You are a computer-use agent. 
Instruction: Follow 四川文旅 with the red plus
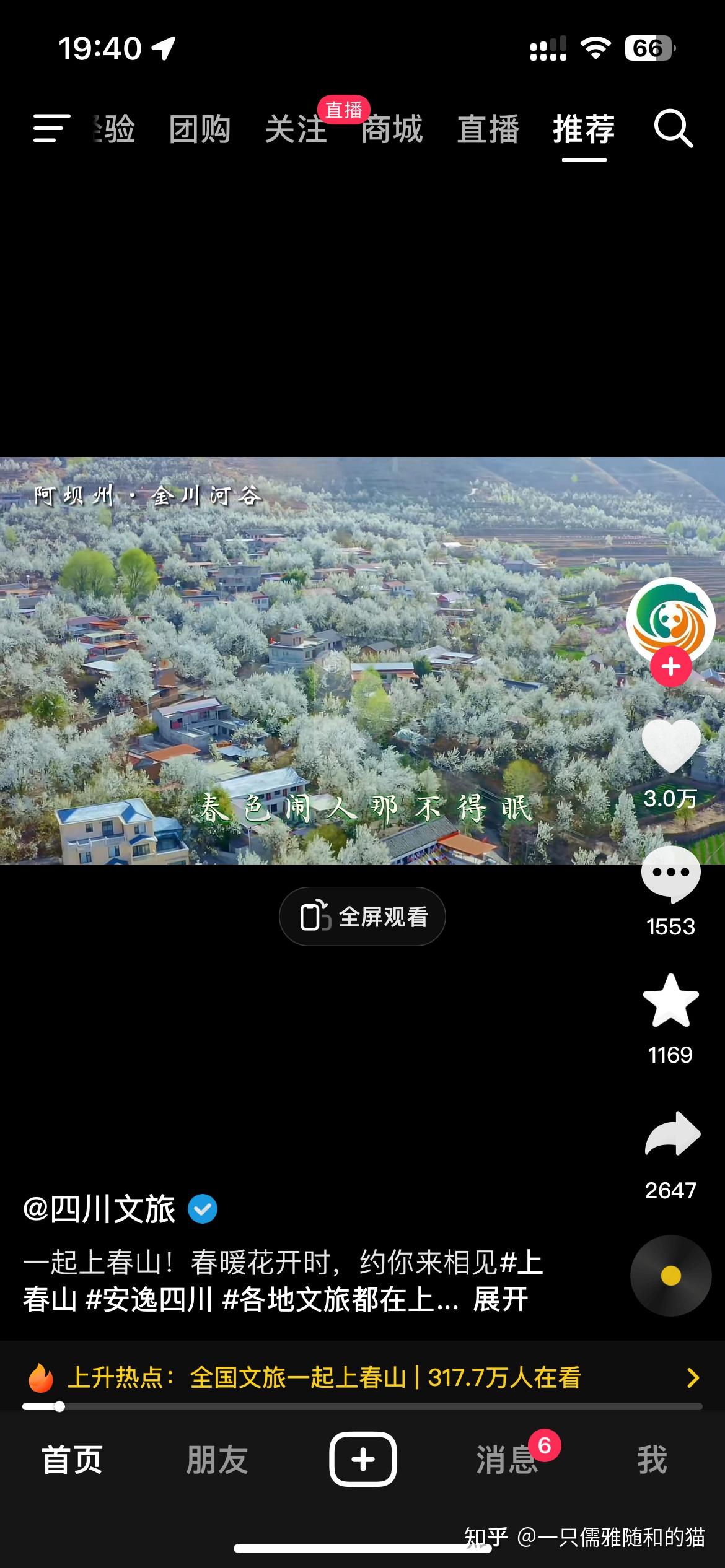[x=671, y=667]
